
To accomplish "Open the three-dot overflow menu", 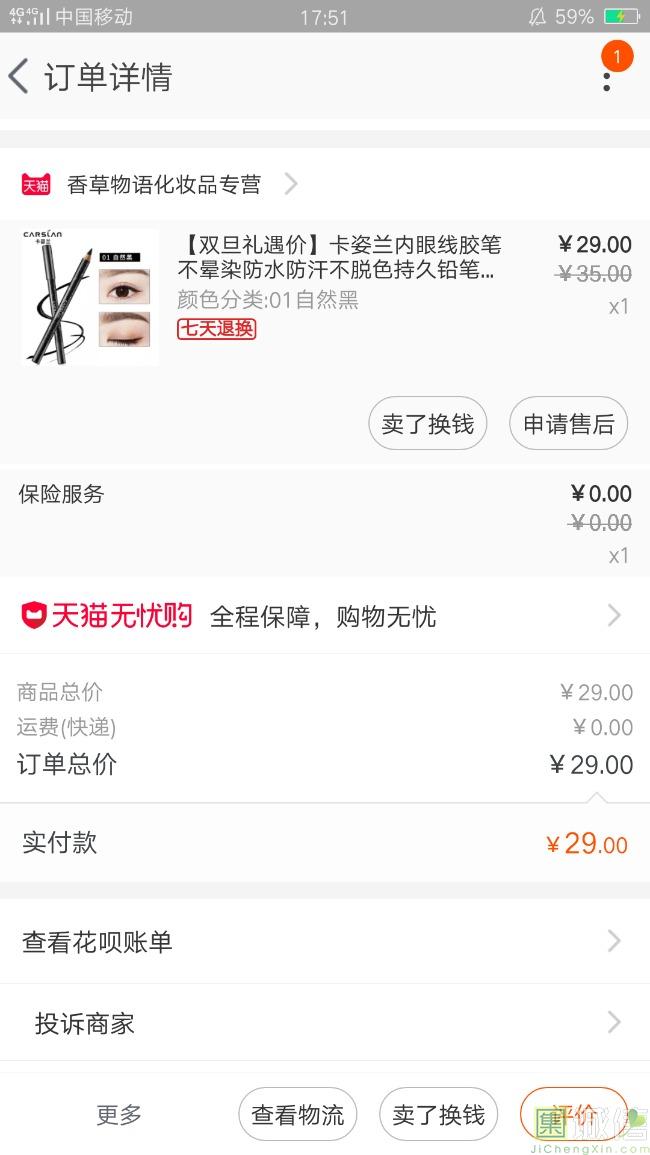I will tap(606, 77).
